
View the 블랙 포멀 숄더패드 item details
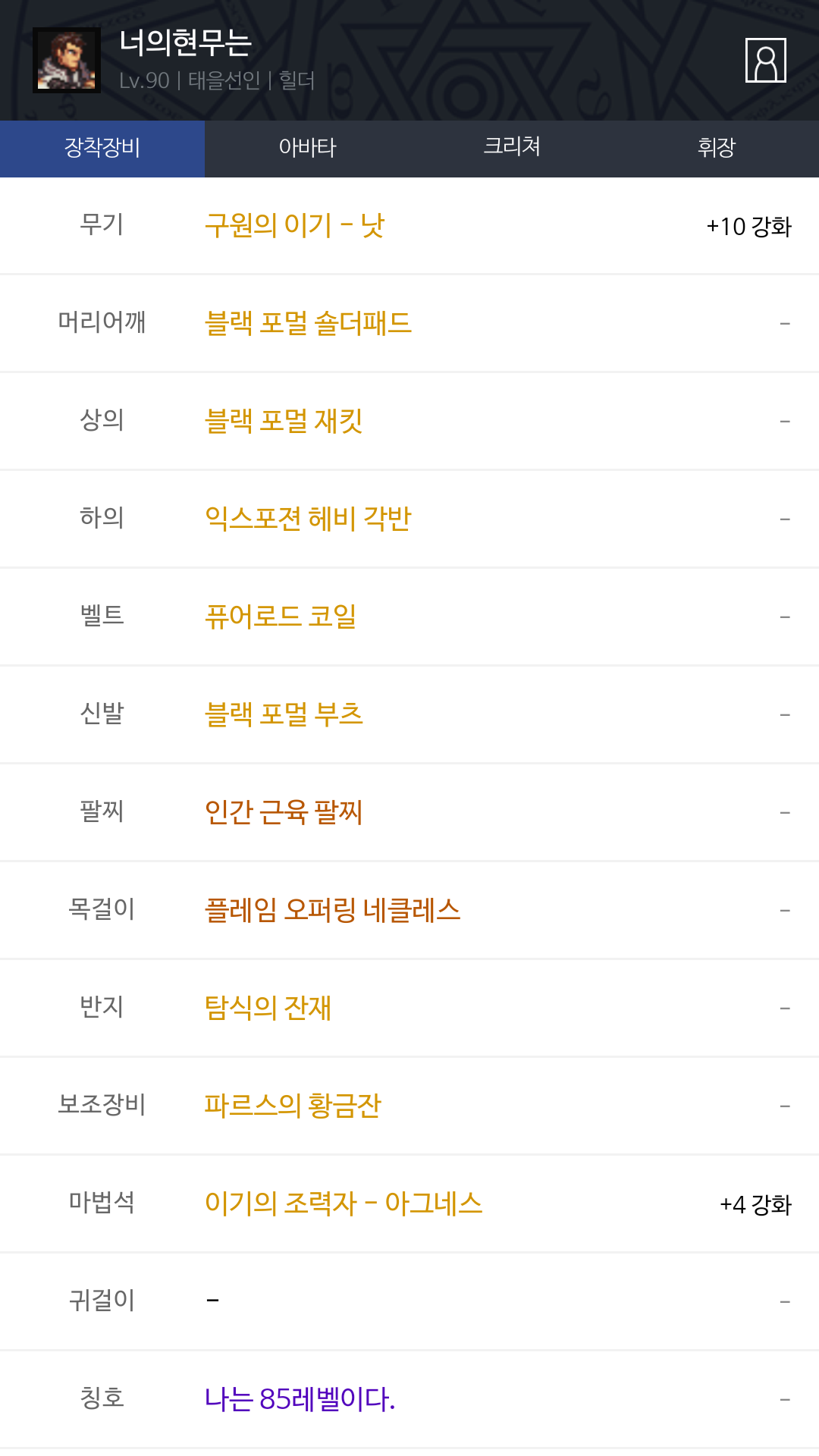click(x=308, y=324)
